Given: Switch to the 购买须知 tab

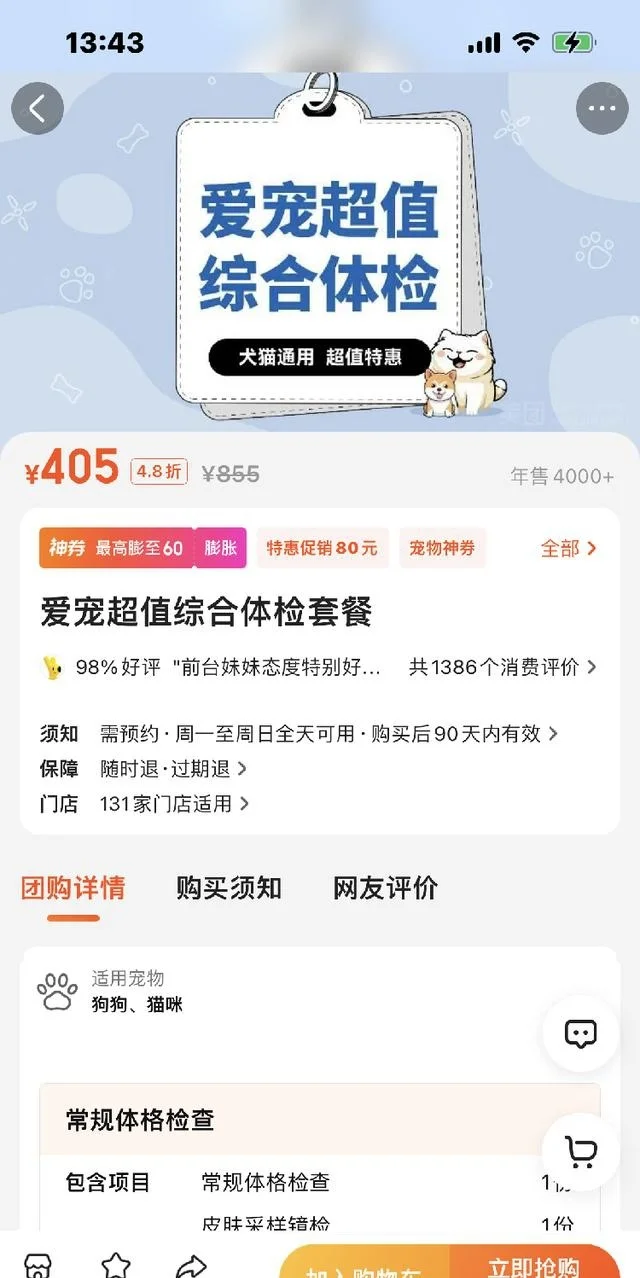Looking at the screenshot, I should (x=229, y=888).
